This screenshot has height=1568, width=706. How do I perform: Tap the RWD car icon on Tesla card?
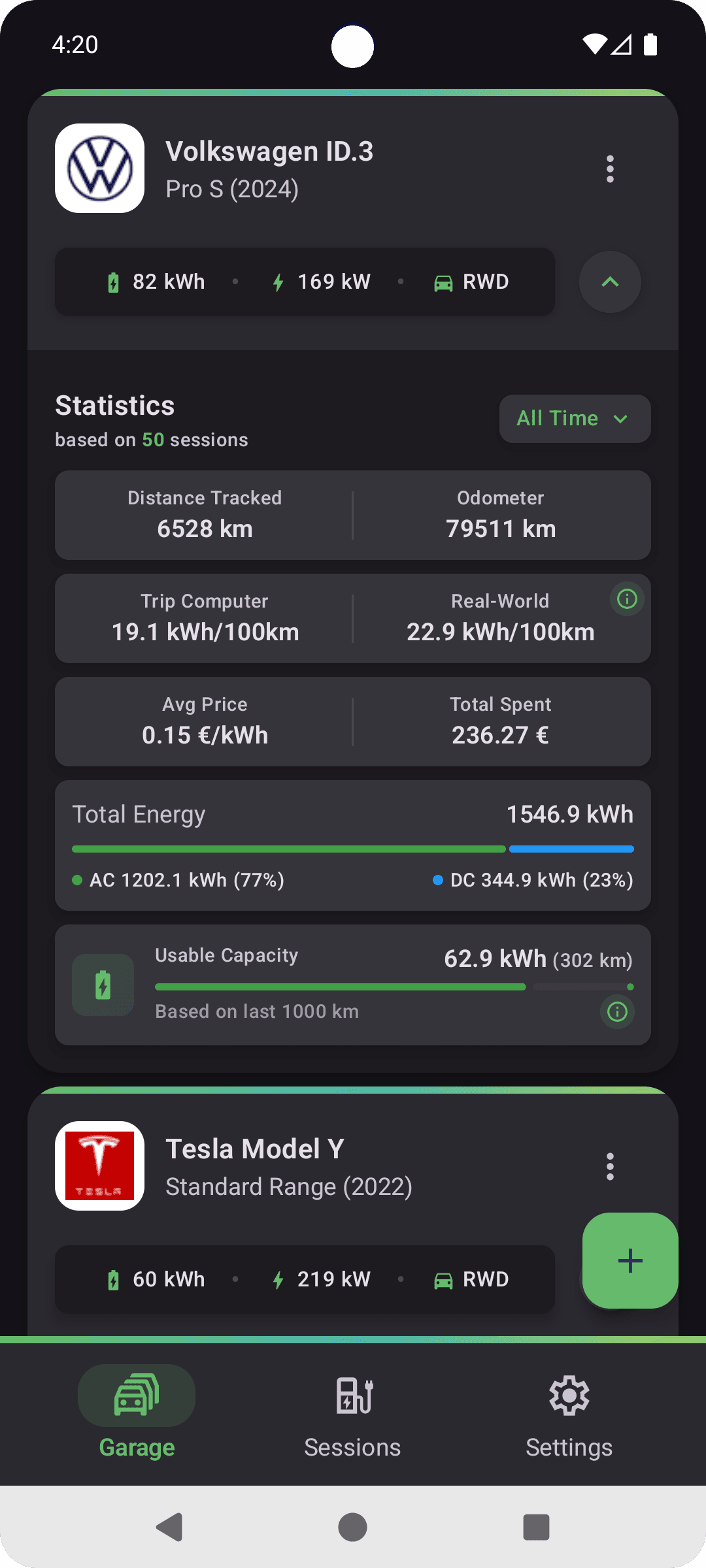tap(444, 1279)
